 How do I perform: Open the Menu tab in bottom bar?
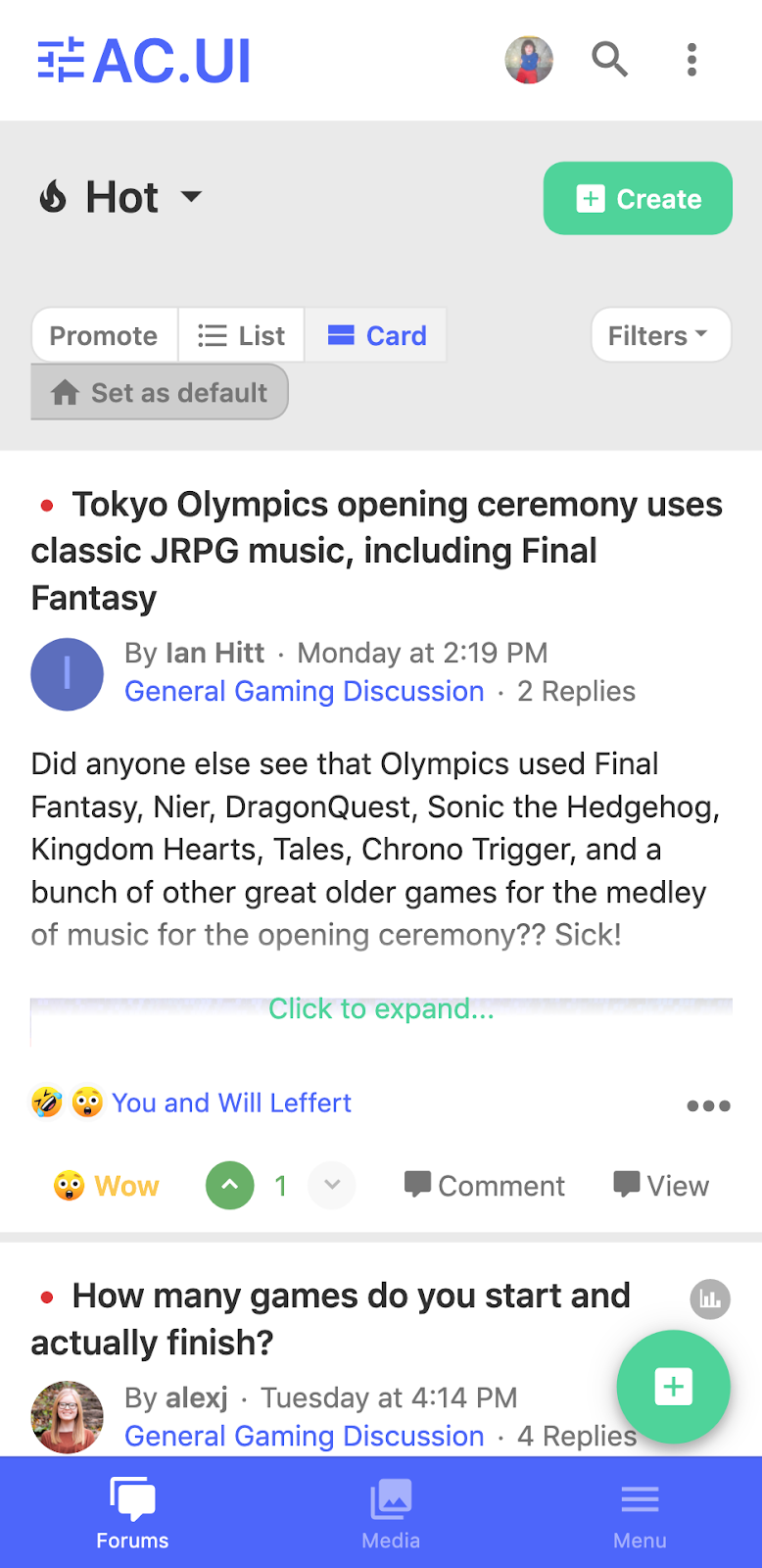point(640,1514)
